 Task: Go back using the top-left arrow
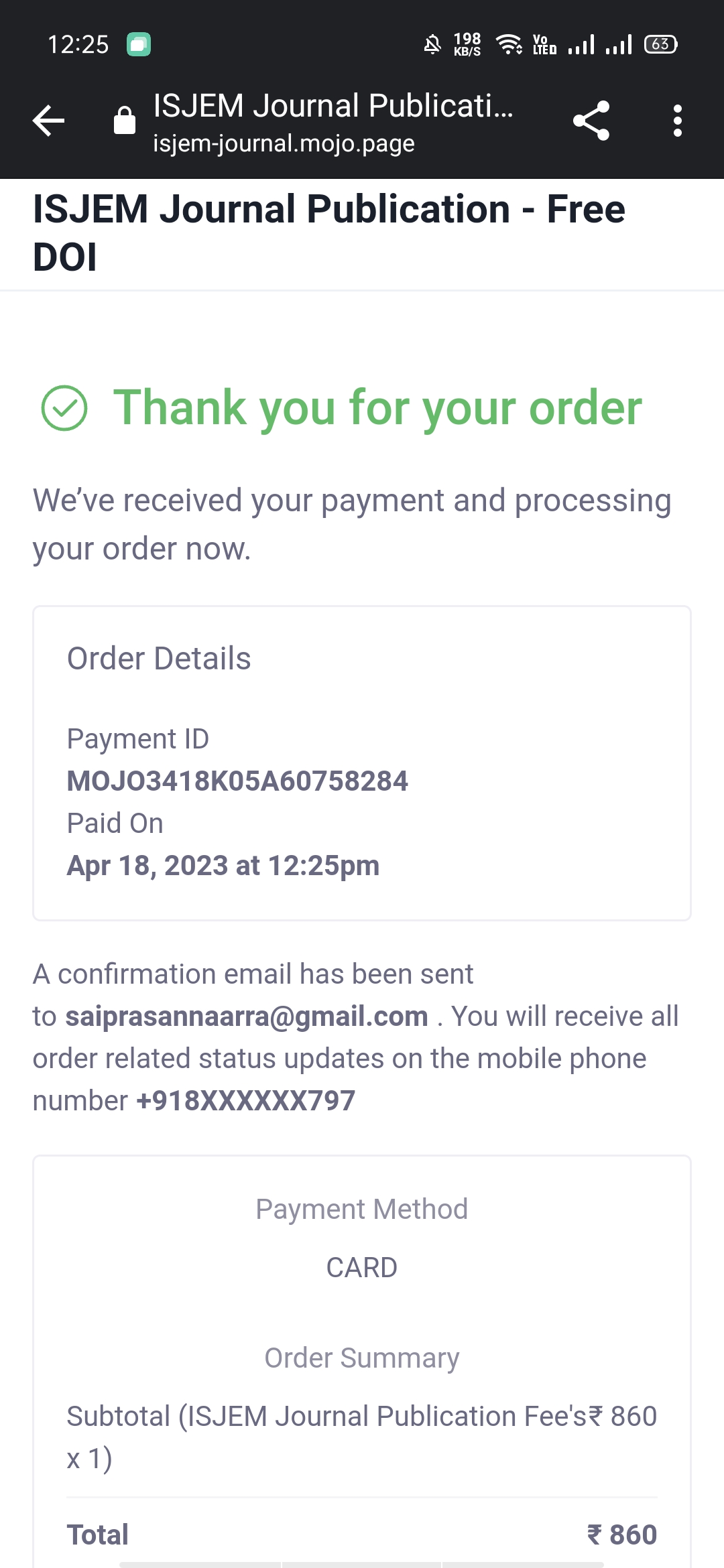pyautogui.click(x=48, y=121)
